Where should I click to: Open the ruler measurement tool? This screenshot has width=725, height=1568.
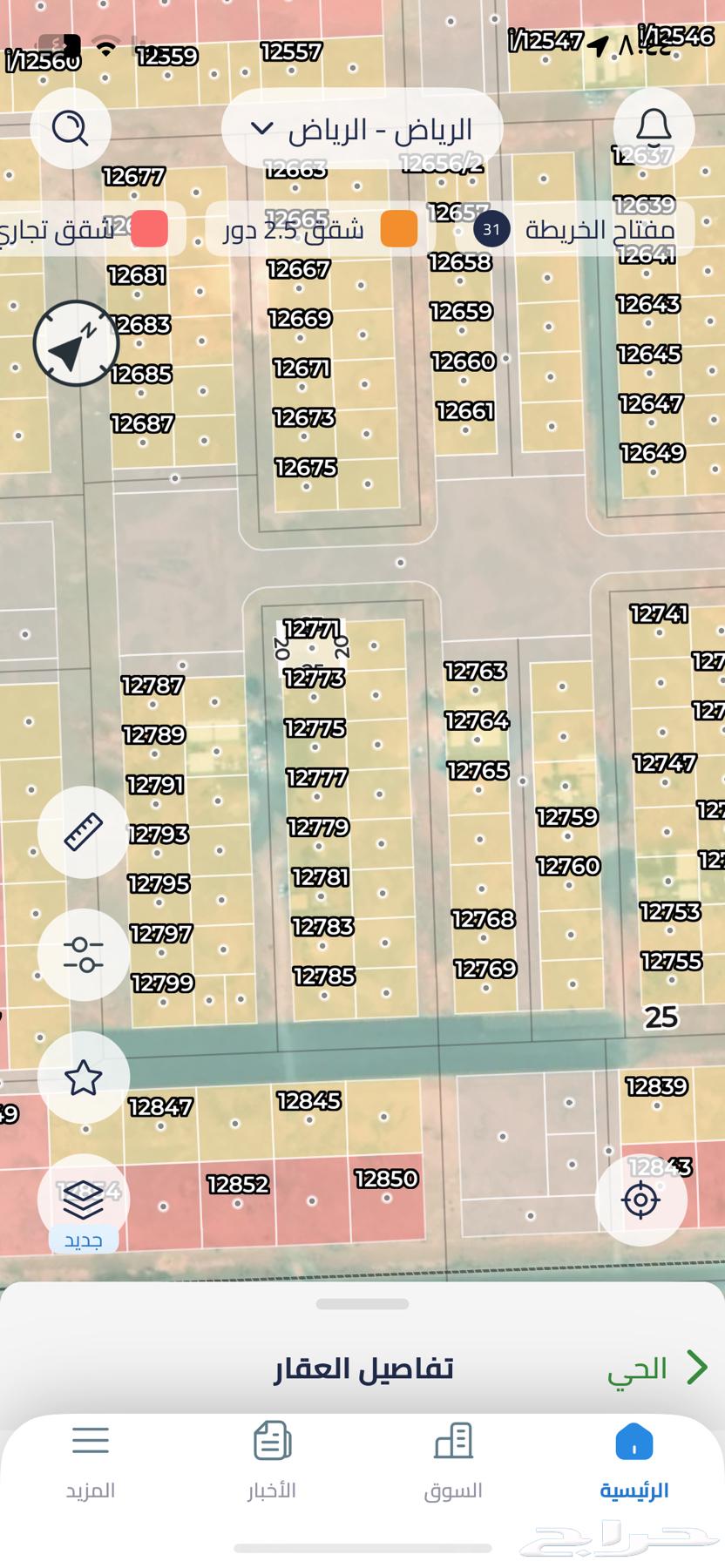pyautogui.click(x=84, y=832)
